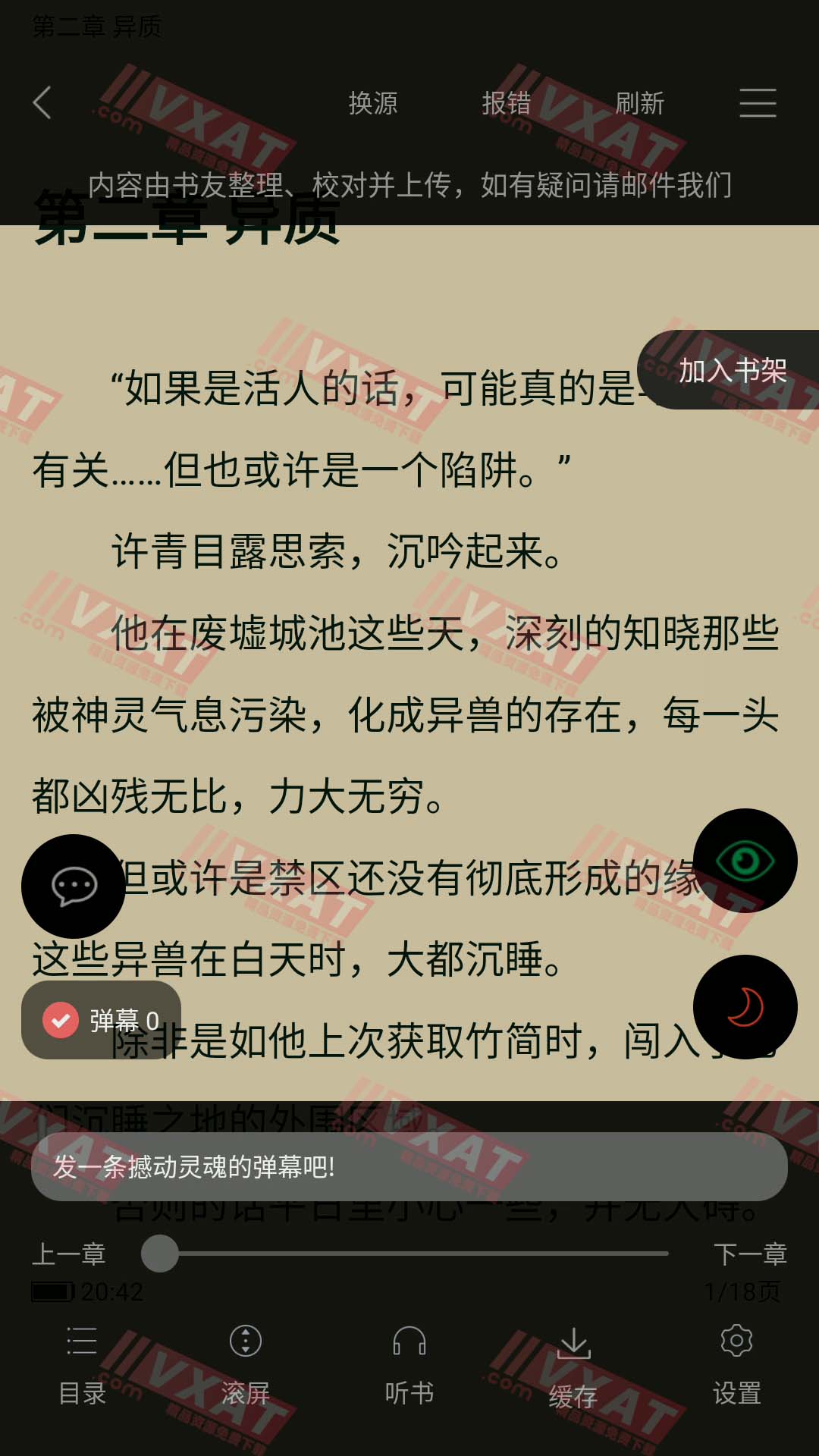The image size is (819, 1456).
Task: Enable 滚屏 auto-scroll
Action: point(246,1364)
